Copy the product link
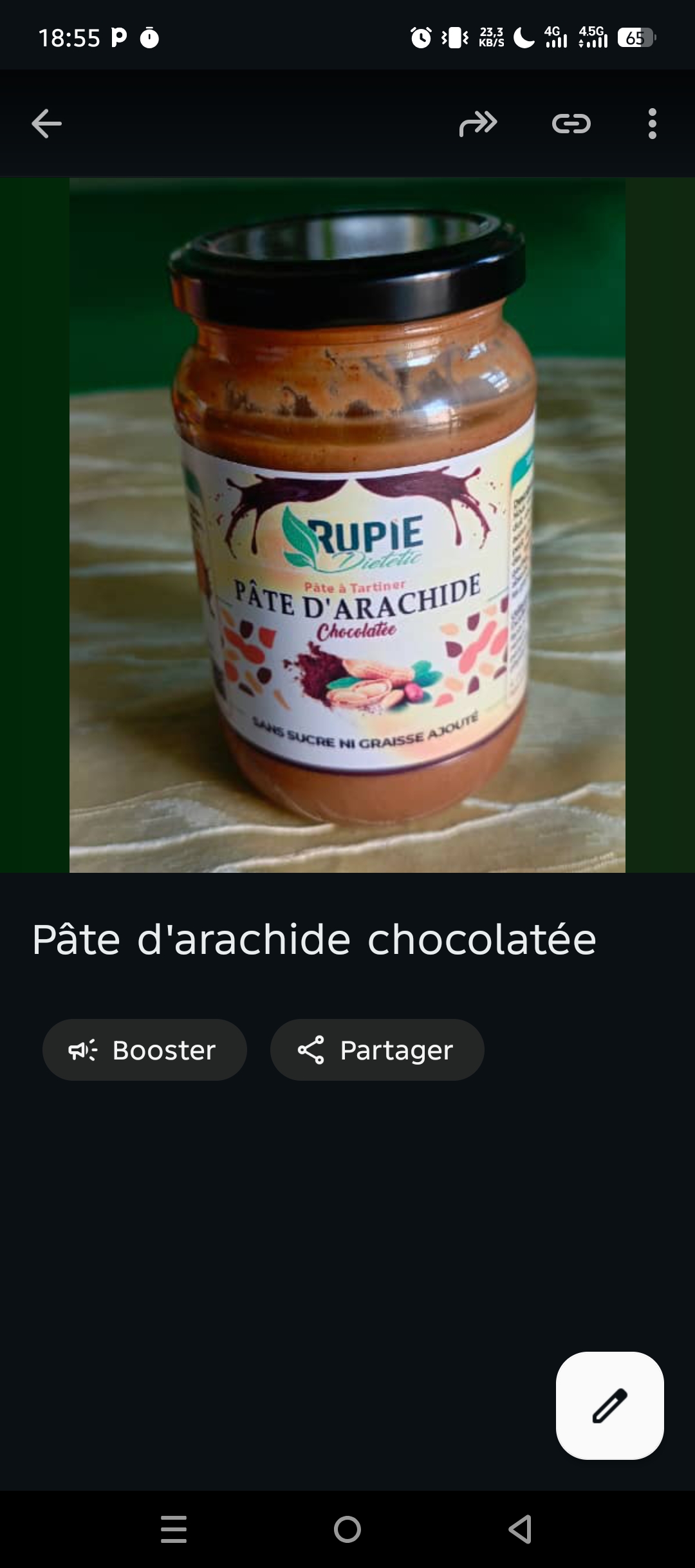Viewport: 695px width, 1568px height. [571, 124]
